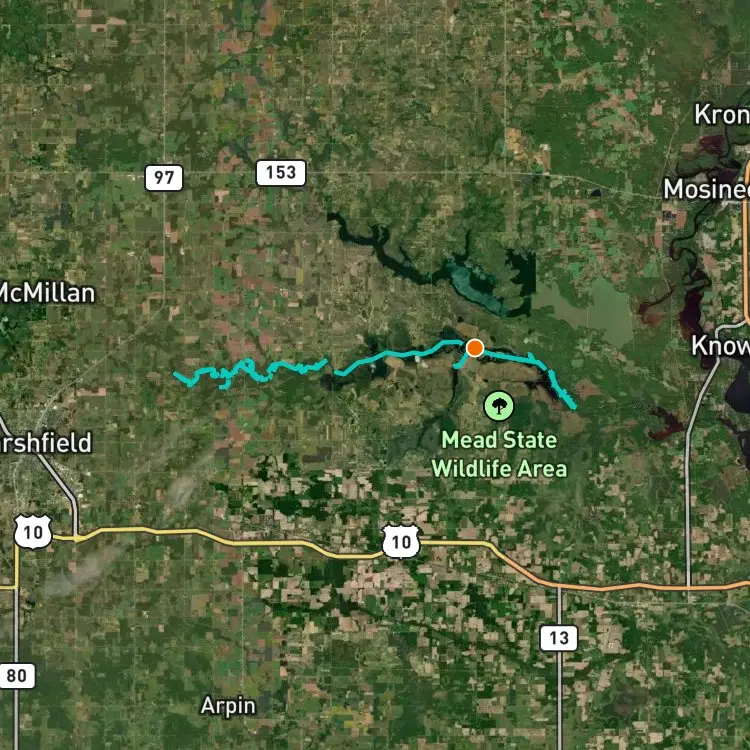Tap the orange waypoint marker on the trail
Viewport: 750px width, 750px height.
pos(475,348)
